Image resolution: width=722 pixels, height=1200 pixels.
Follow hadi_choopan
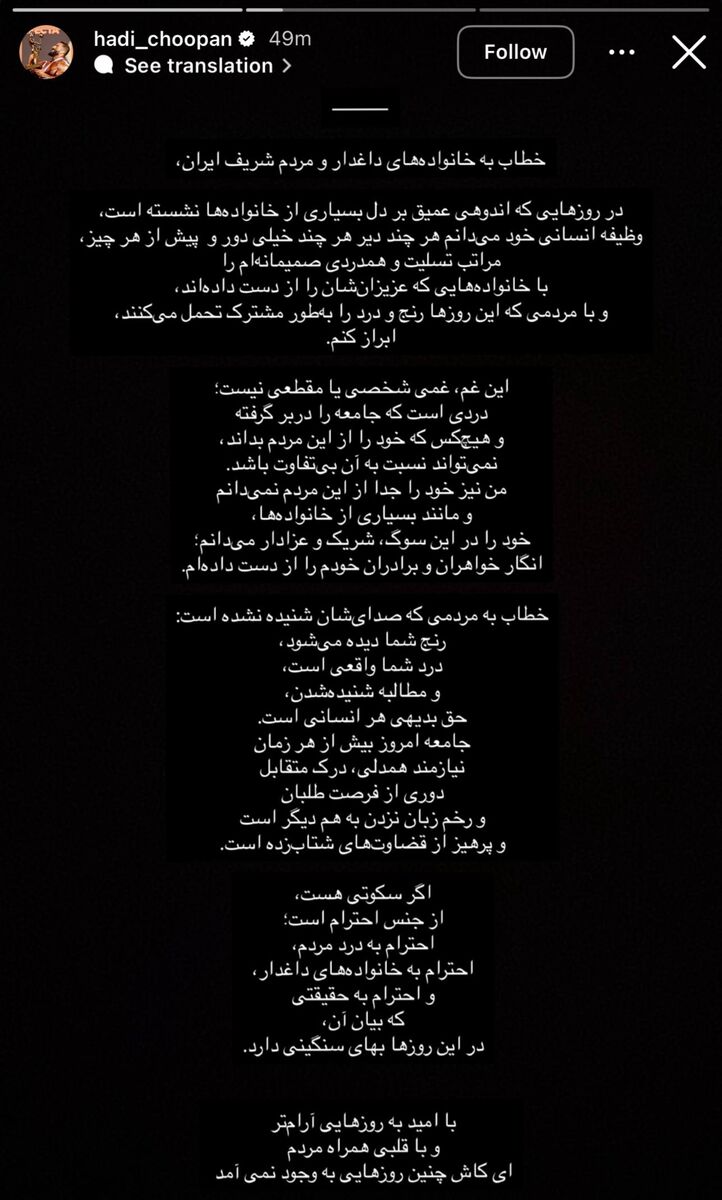(x=515, y=52)
